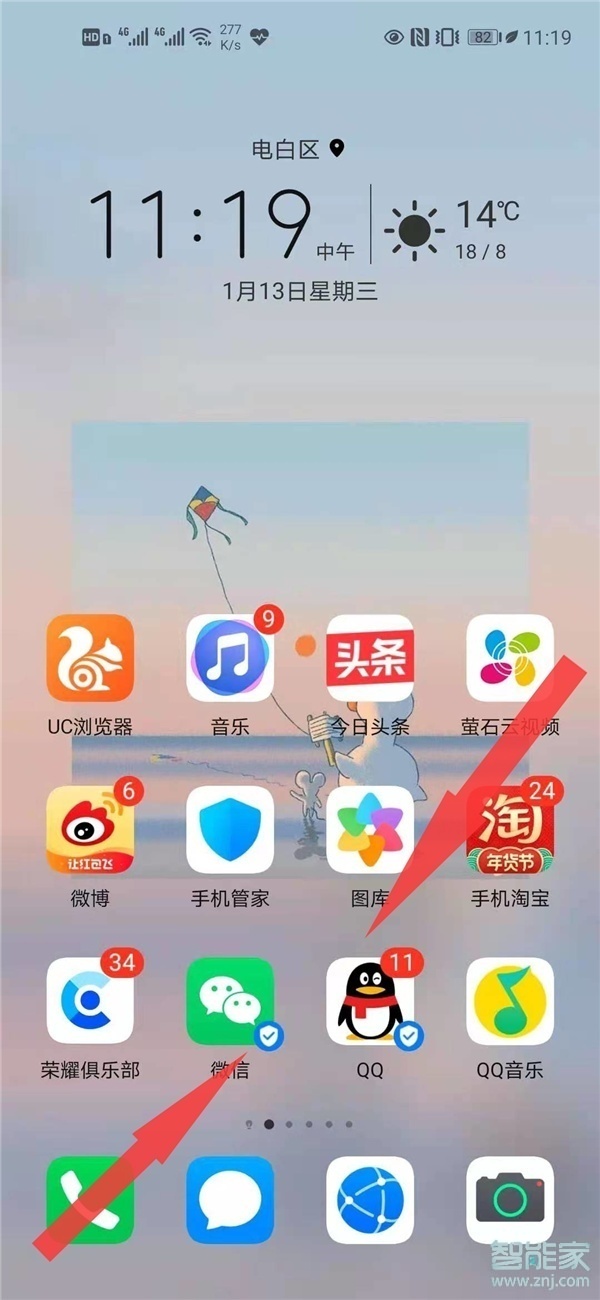Open the UC浏览器 app
The height and width of the screenshot is (1300, 600).
(90, 658)
